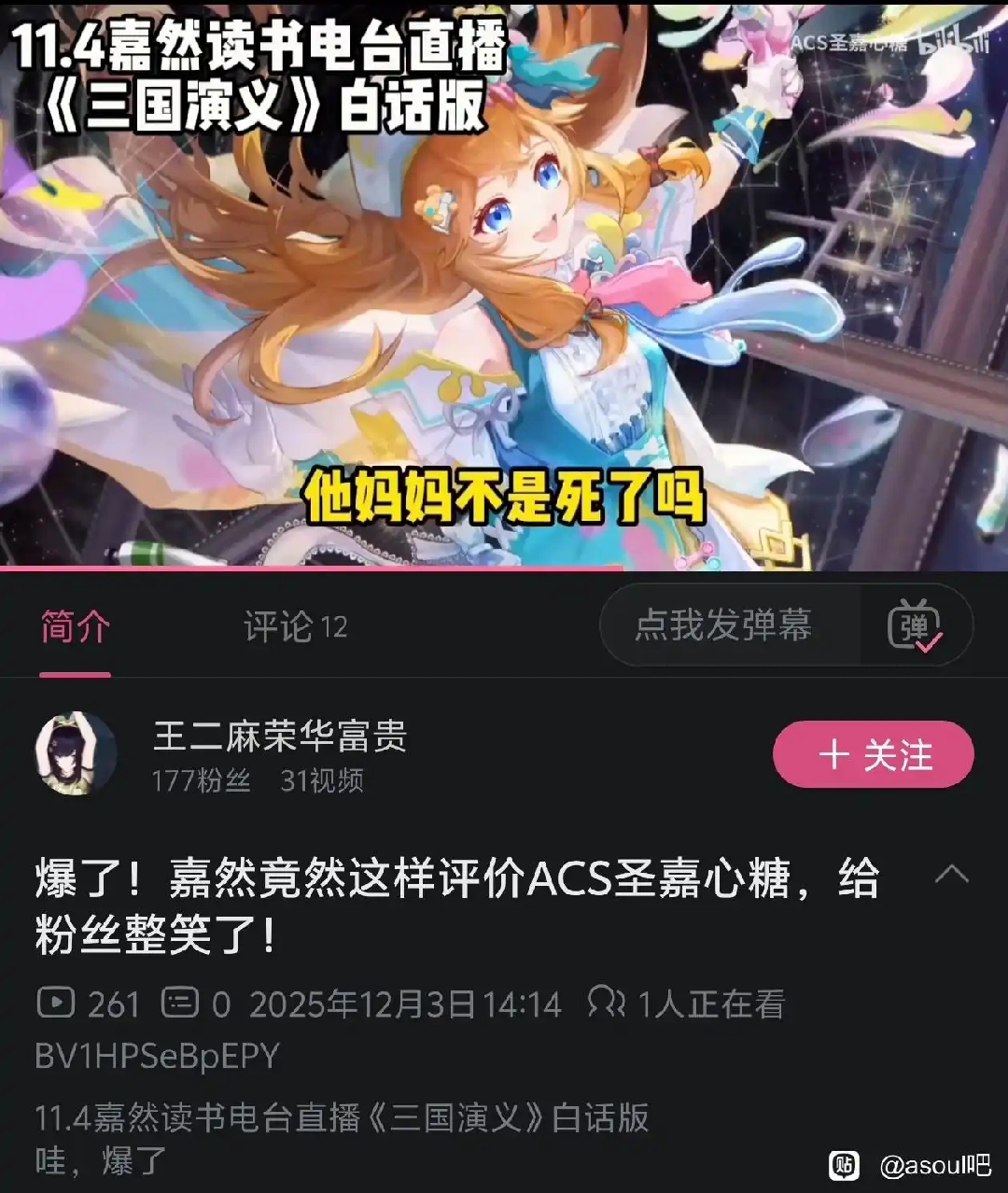
Task: Collapse the video description chevron
Action: pyautogui.click(x=951, y=876)
